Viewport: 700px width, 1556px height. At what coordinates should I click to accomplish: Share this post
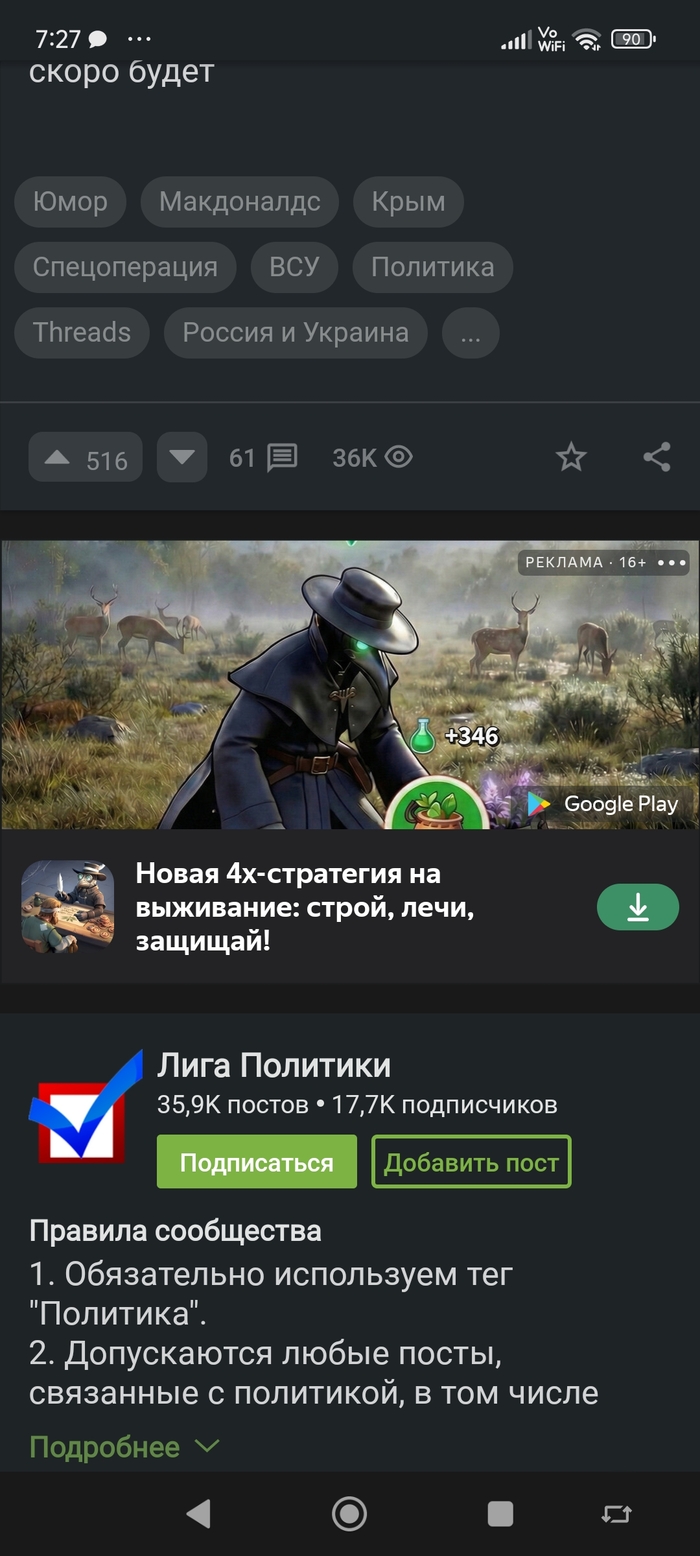pos(656,458)
